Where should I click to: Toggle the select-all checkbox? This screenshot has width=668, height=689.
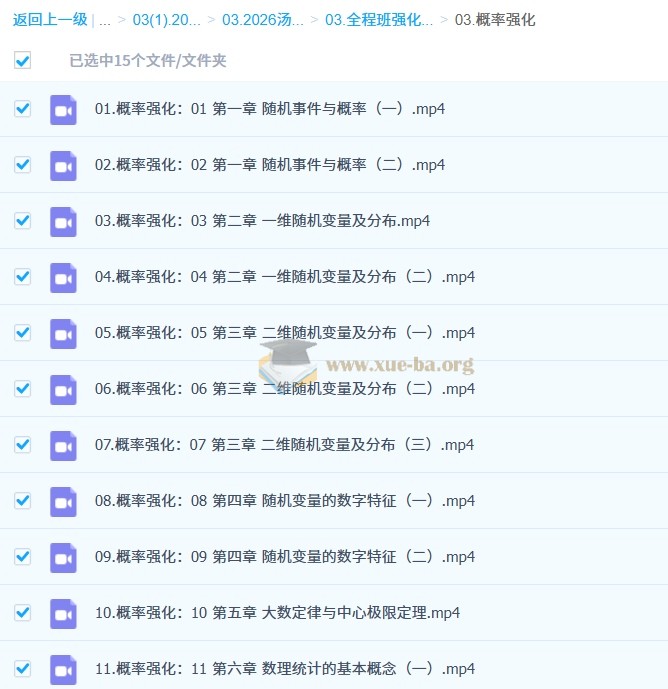22,61
